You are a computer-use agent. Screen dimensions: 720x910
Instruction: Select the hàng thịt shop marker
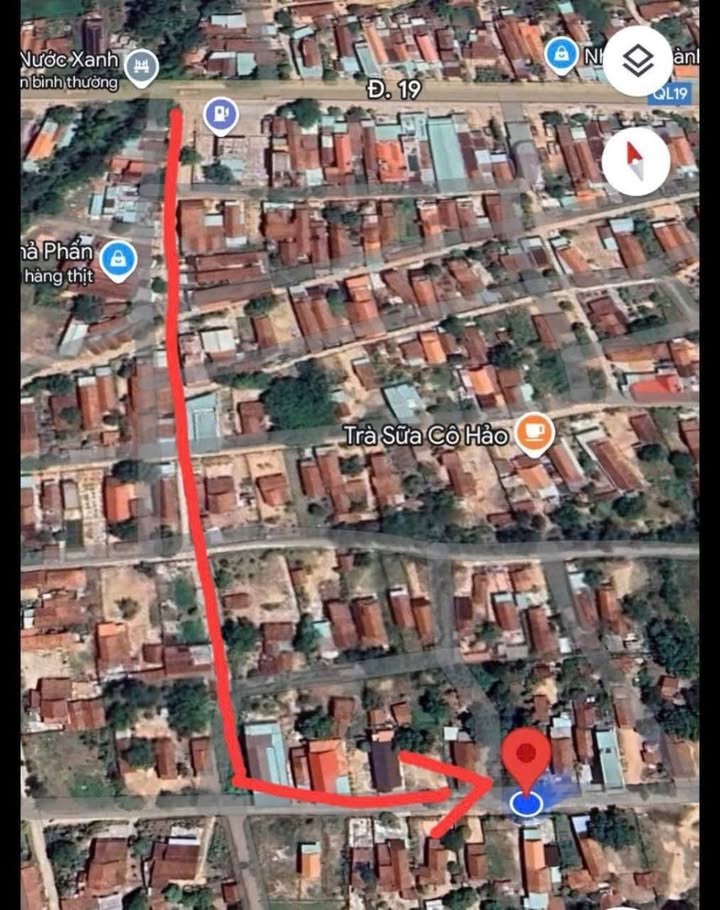pyautogui.click(x=118, y=260)
